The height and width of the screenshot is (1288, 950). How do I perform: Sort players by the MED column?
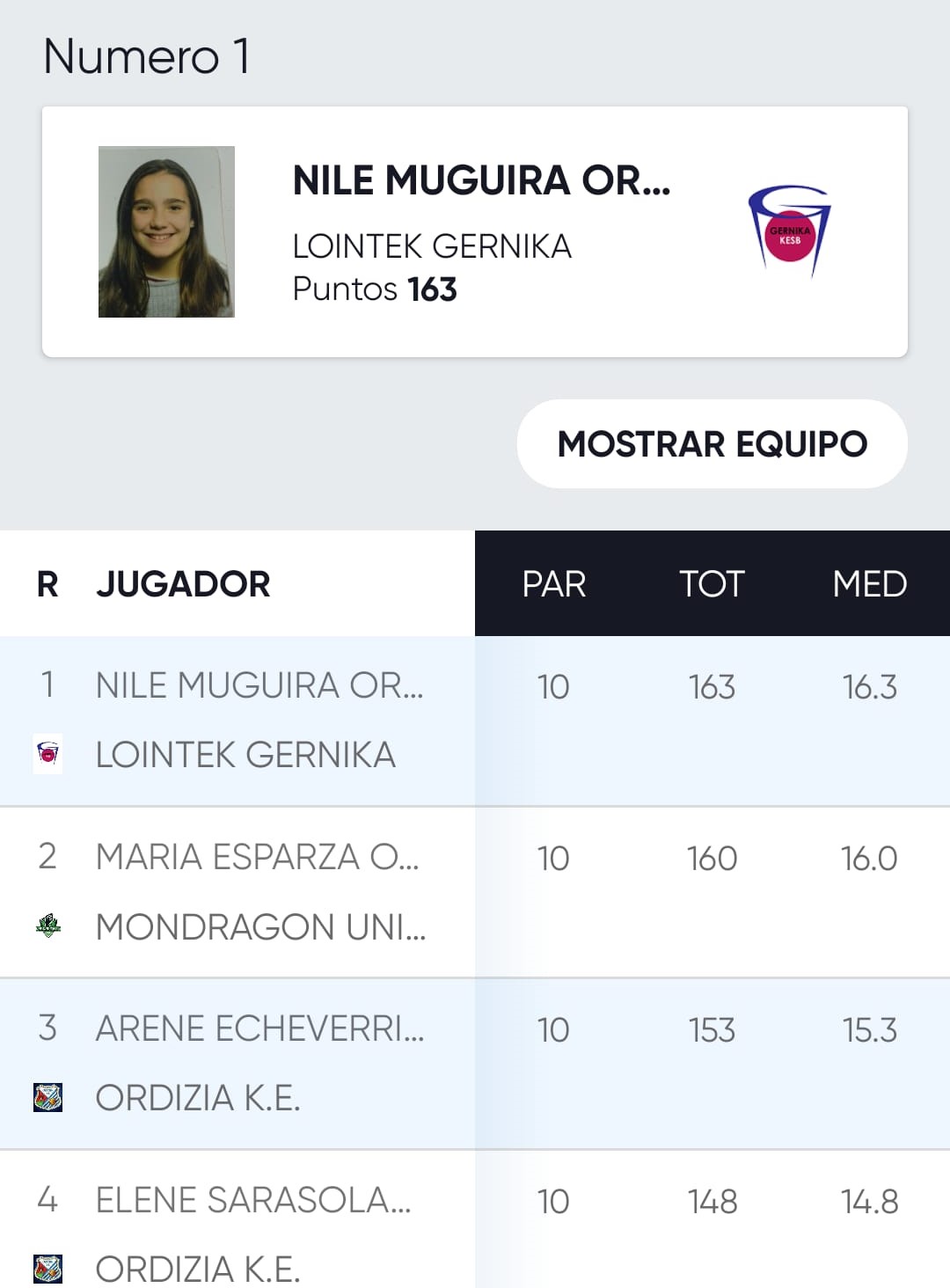coord(869,584)
